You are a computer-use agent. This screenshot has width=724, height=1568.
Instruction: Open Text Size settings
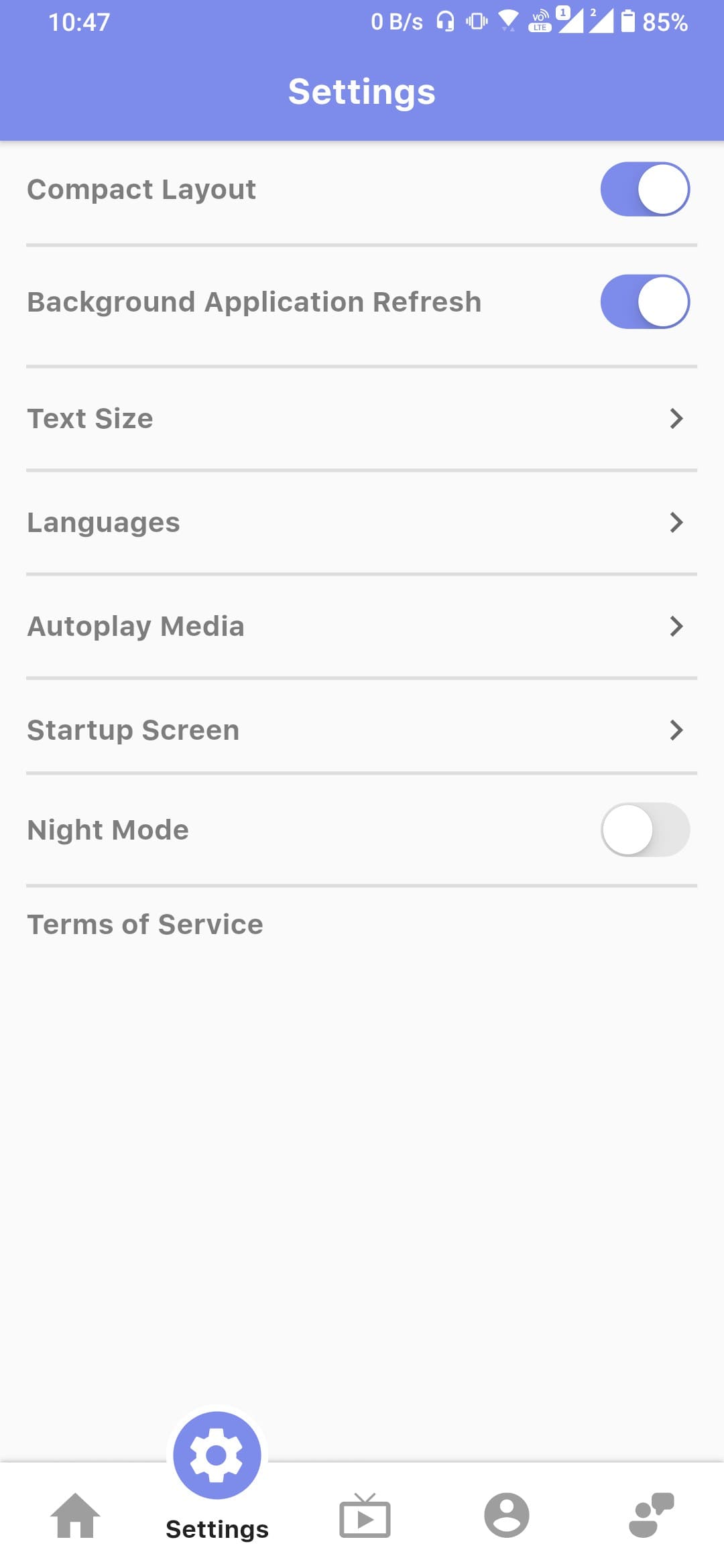(362, 419)
